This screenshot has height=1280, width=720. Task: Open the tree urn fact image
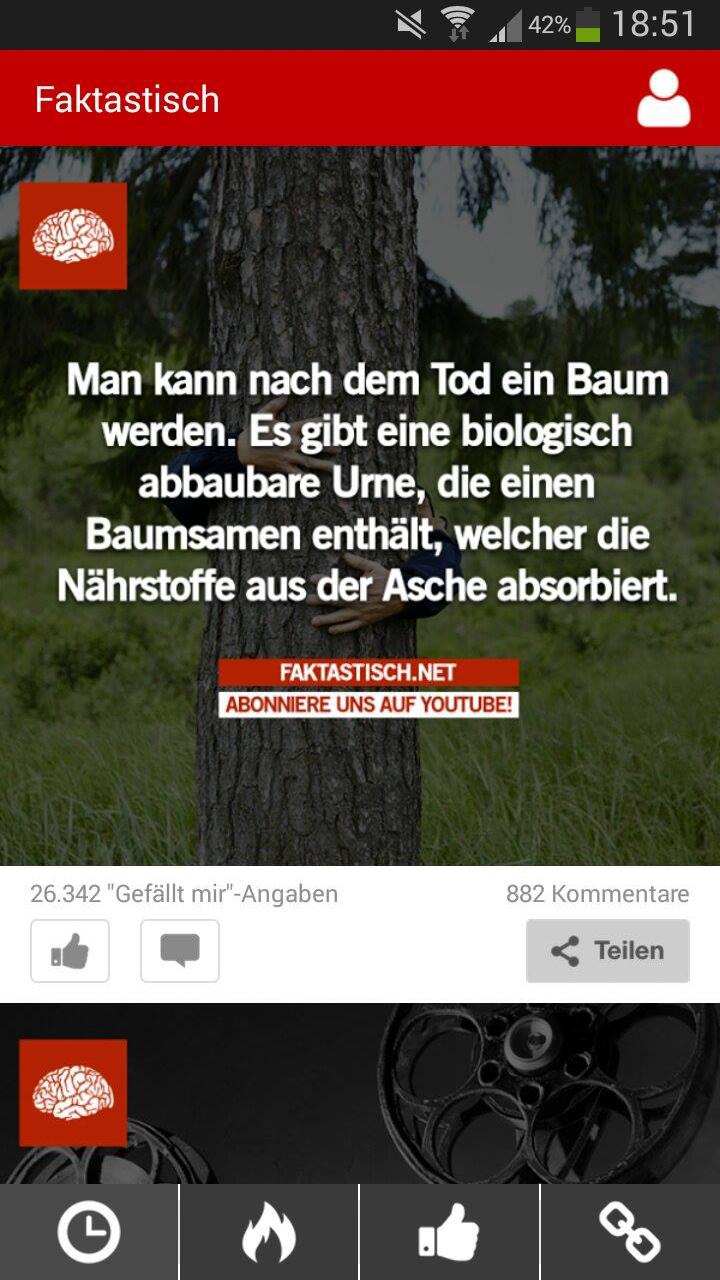point(360,505)
